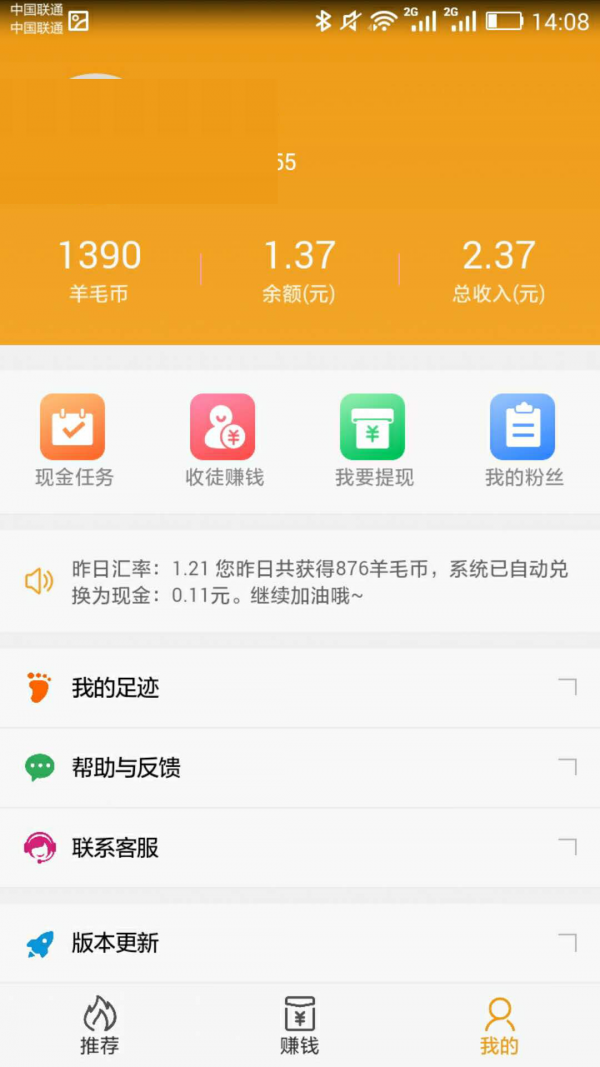This screenshot has width=600, height=1067.
Task: Open 现金任务 cash tasks
Action: tap(73, 440)
